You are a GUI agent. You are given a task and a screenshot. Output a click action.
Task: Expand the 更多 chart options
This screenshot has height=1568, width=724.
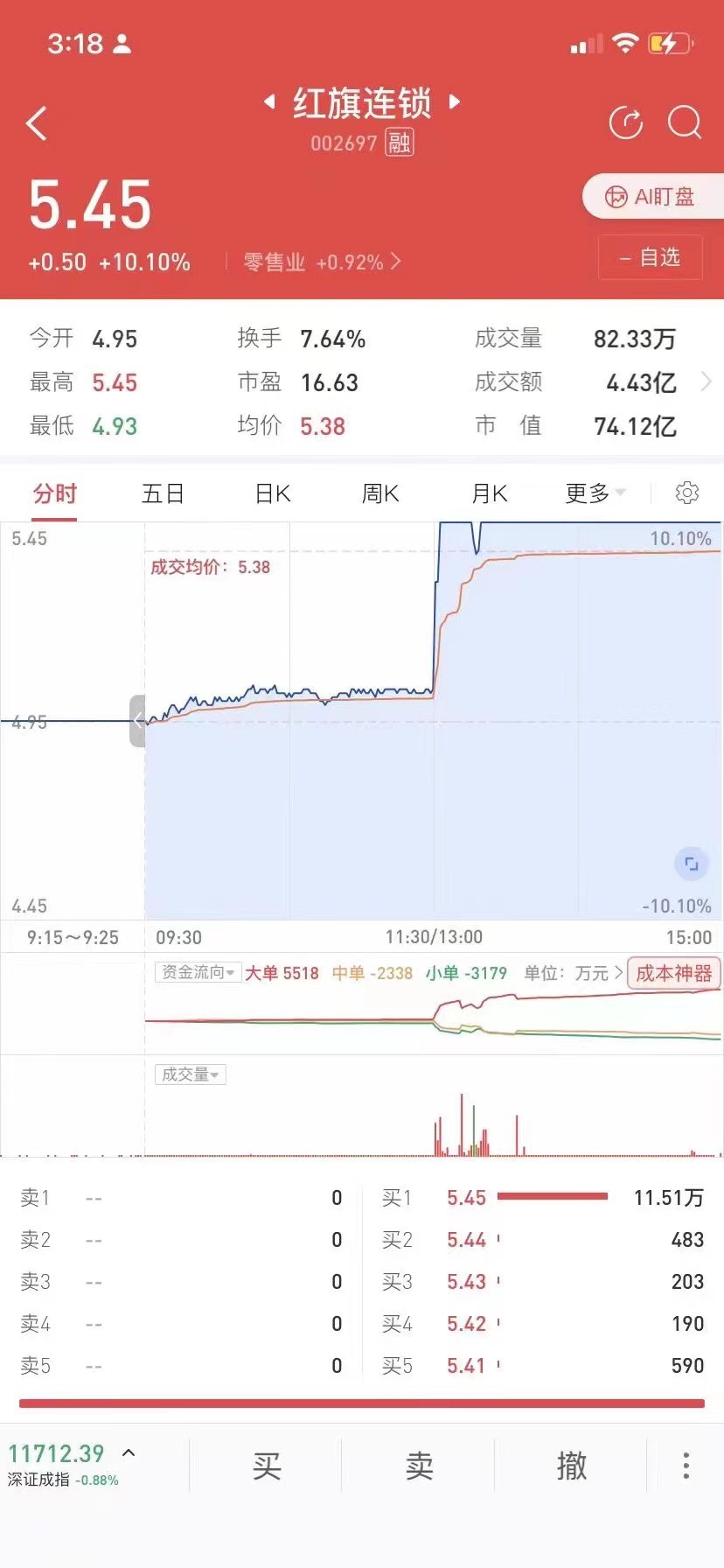(x=595, y=493)
